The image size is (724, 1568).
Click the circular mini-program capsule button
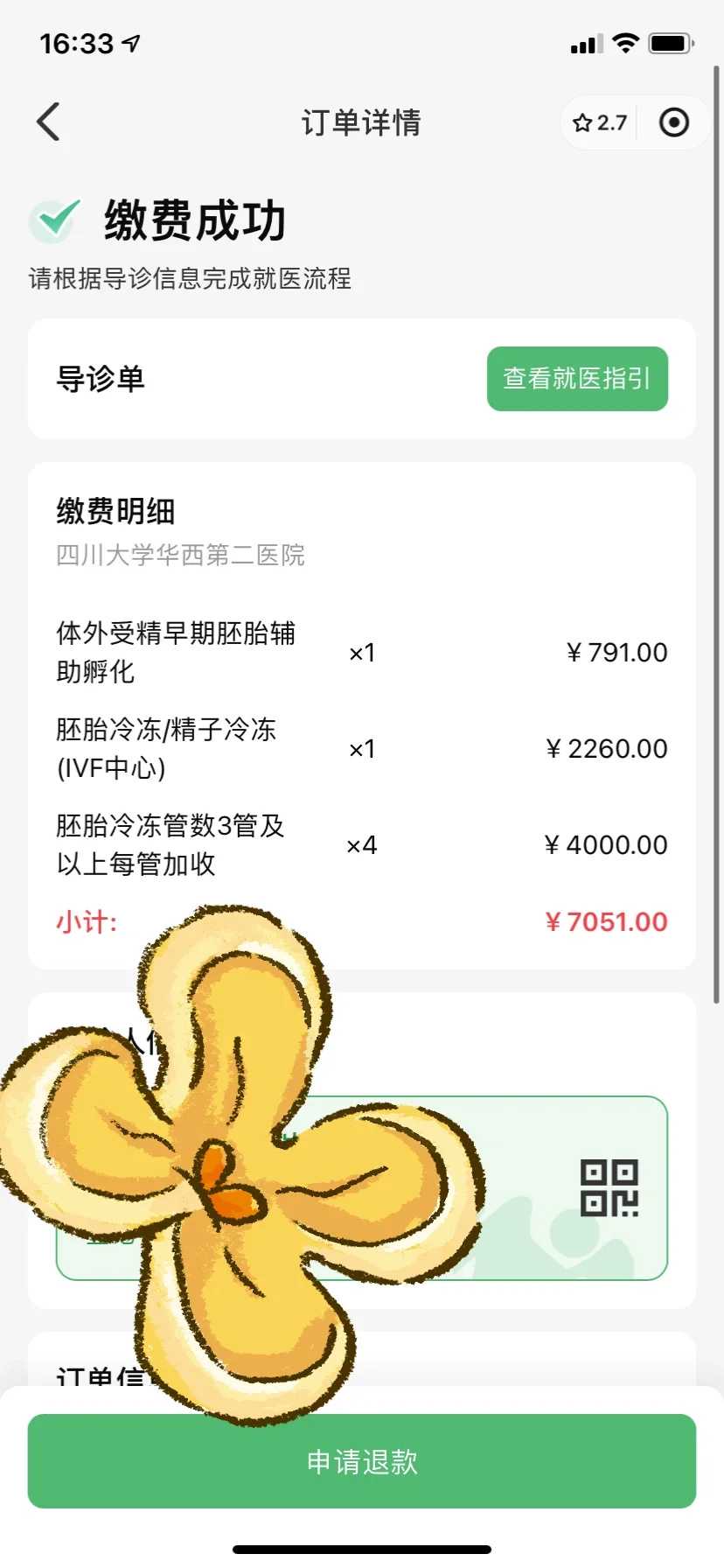point(673,122)
